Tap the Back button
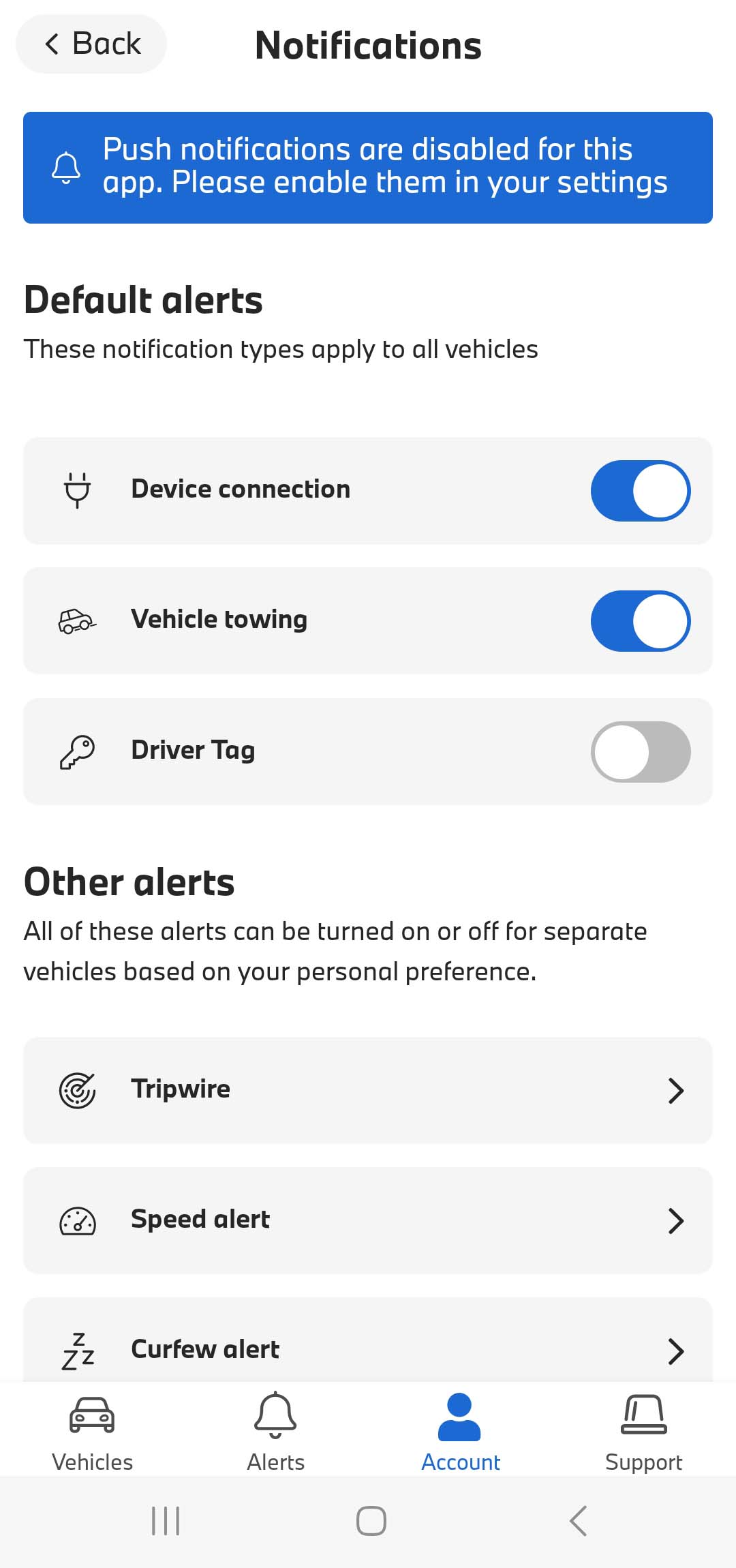The image size is (736, 1568). [91, 42]
